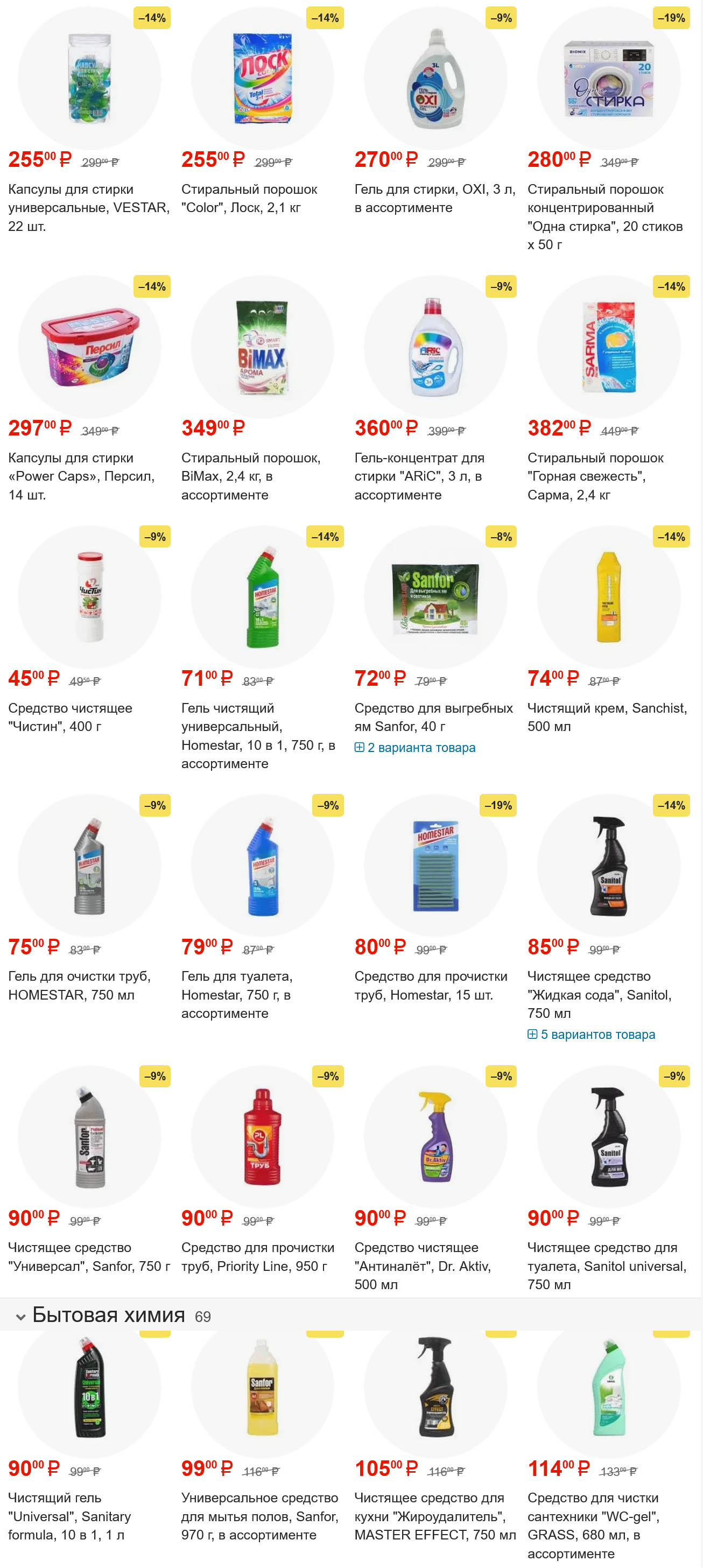View the "Чистин" 400 г cleaner

point(70,716)
